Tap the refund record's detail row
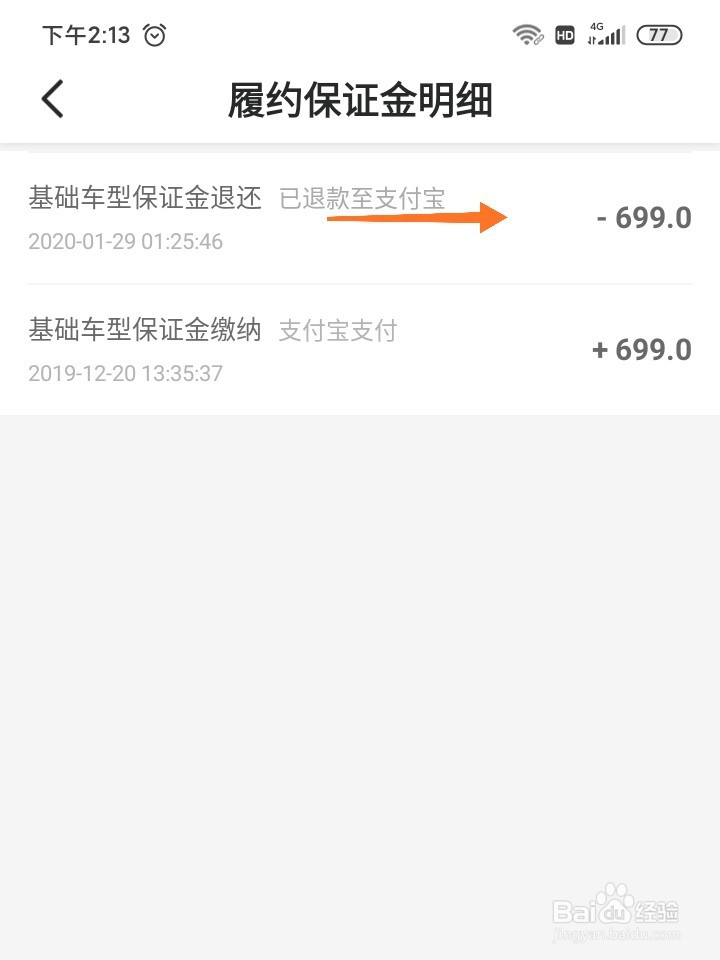This screenshot has width=720, height=960. click(x=360, y=217)
